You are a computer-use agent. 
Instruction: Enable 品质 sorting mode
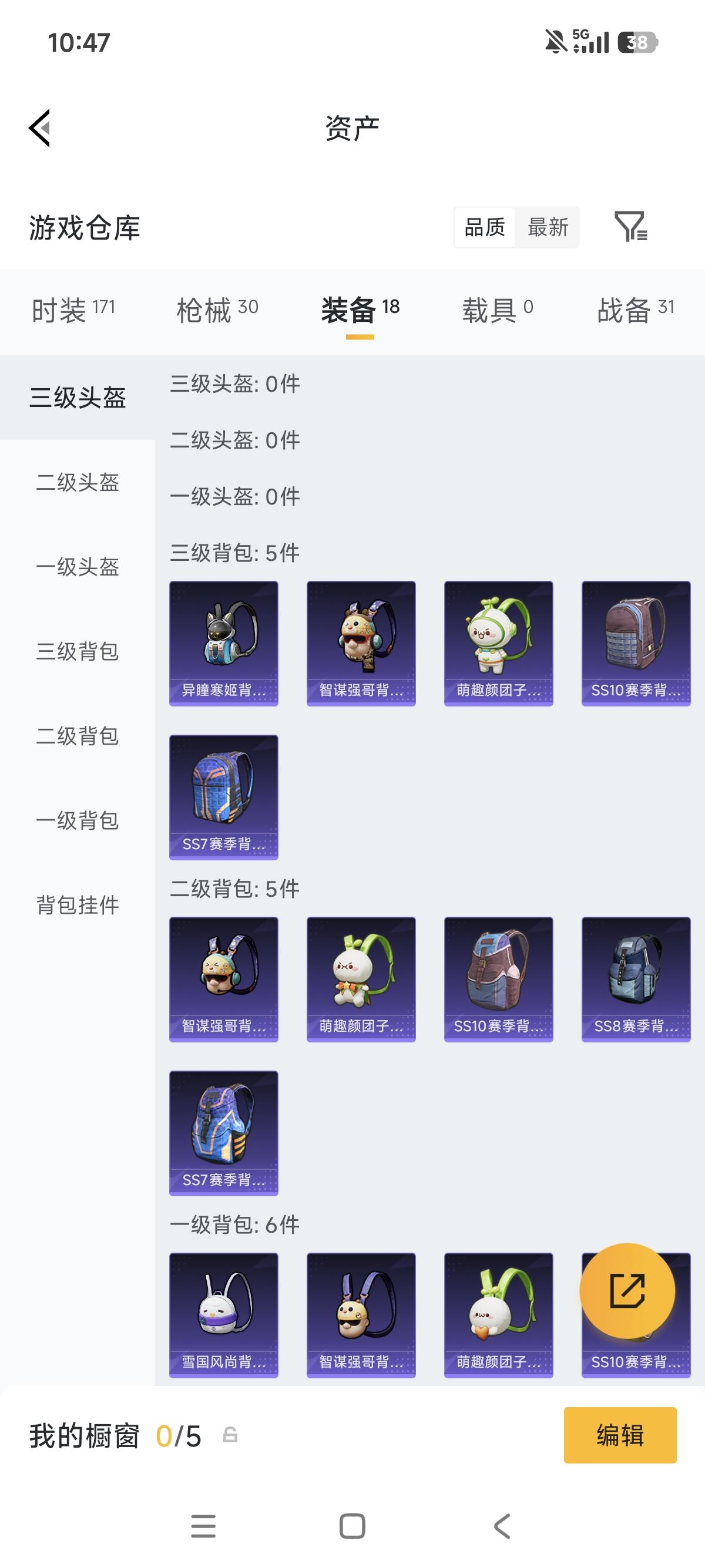pos(484,228)
